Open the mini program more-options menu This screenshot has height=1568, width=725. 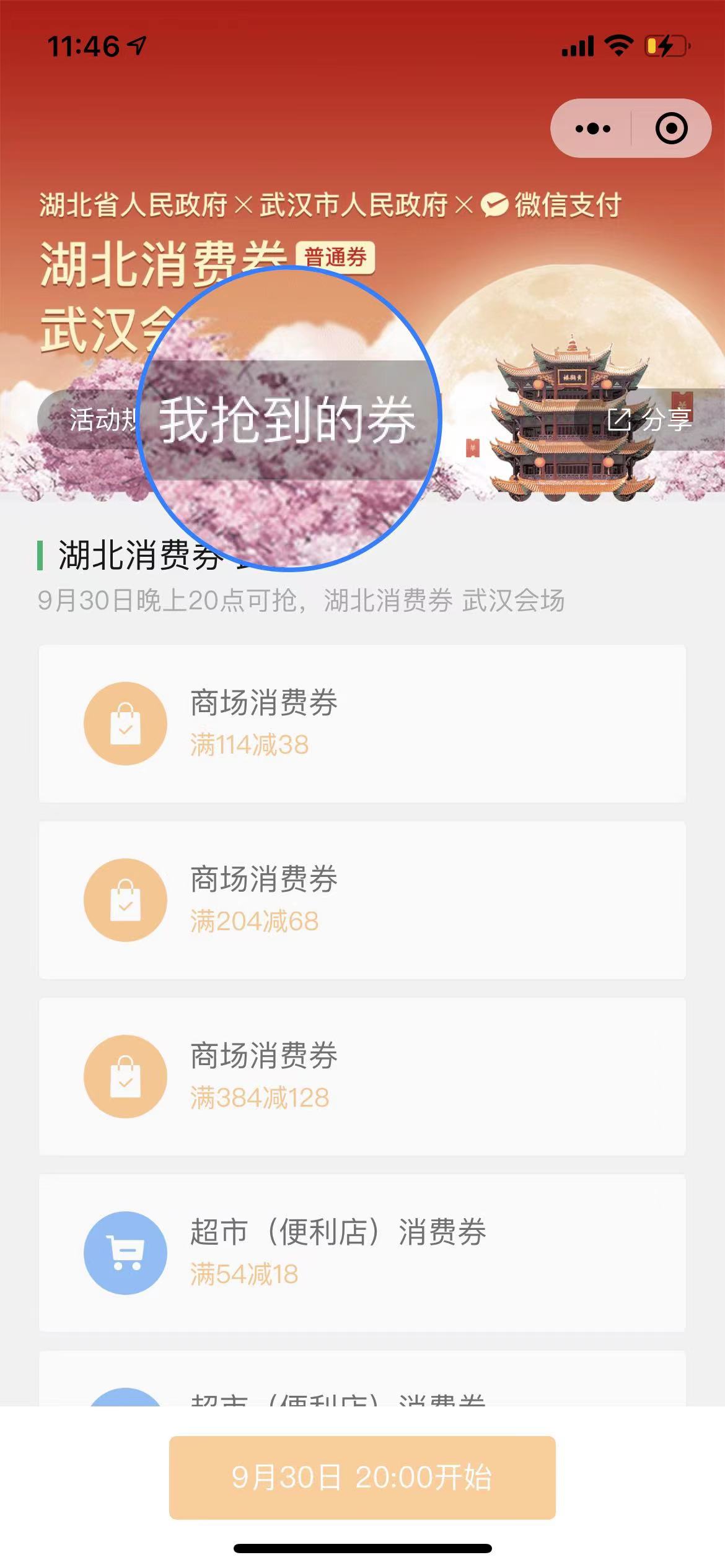tap(592, 129)
